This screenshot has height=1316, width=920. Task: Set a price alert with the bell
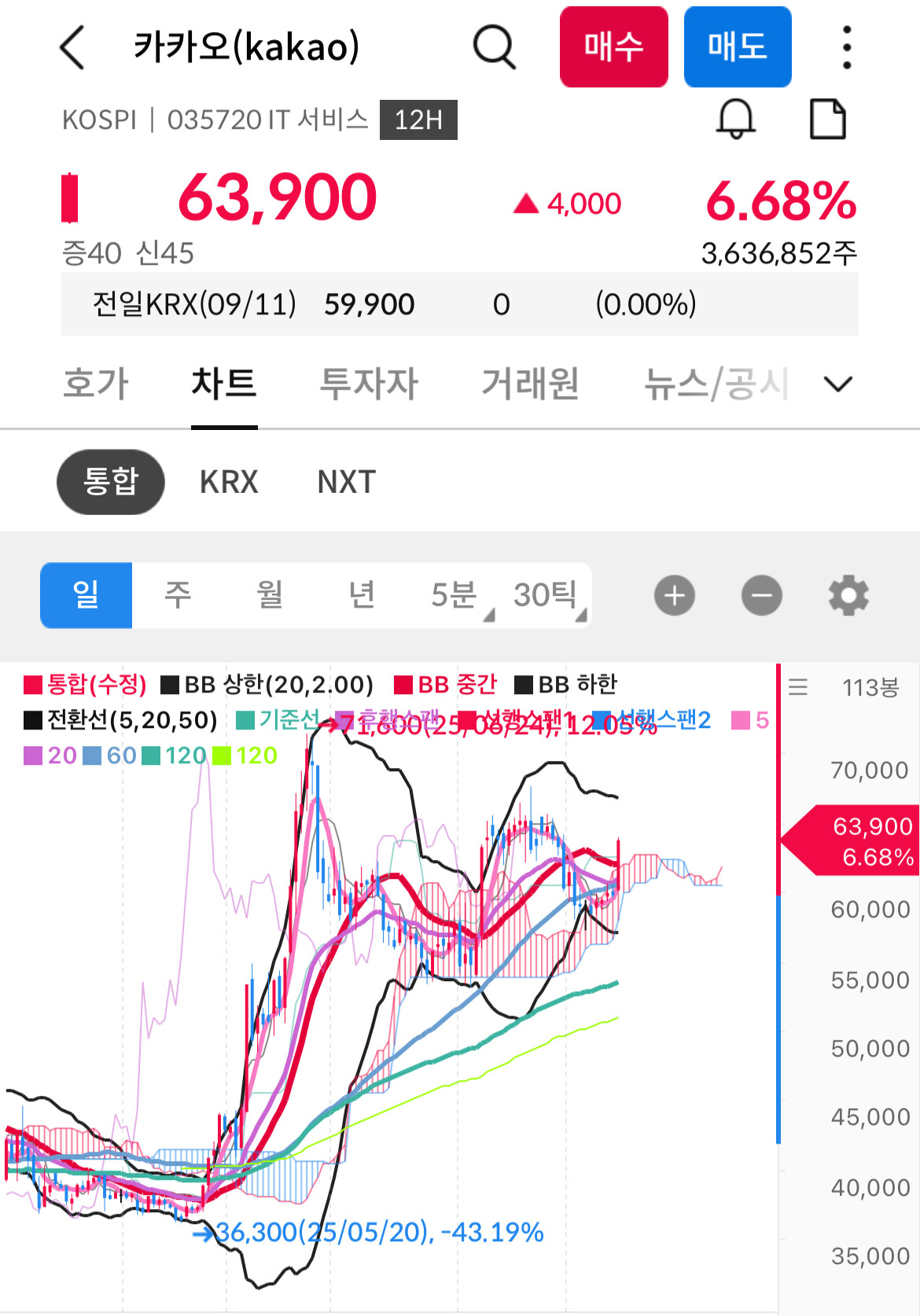click(736, 119)
